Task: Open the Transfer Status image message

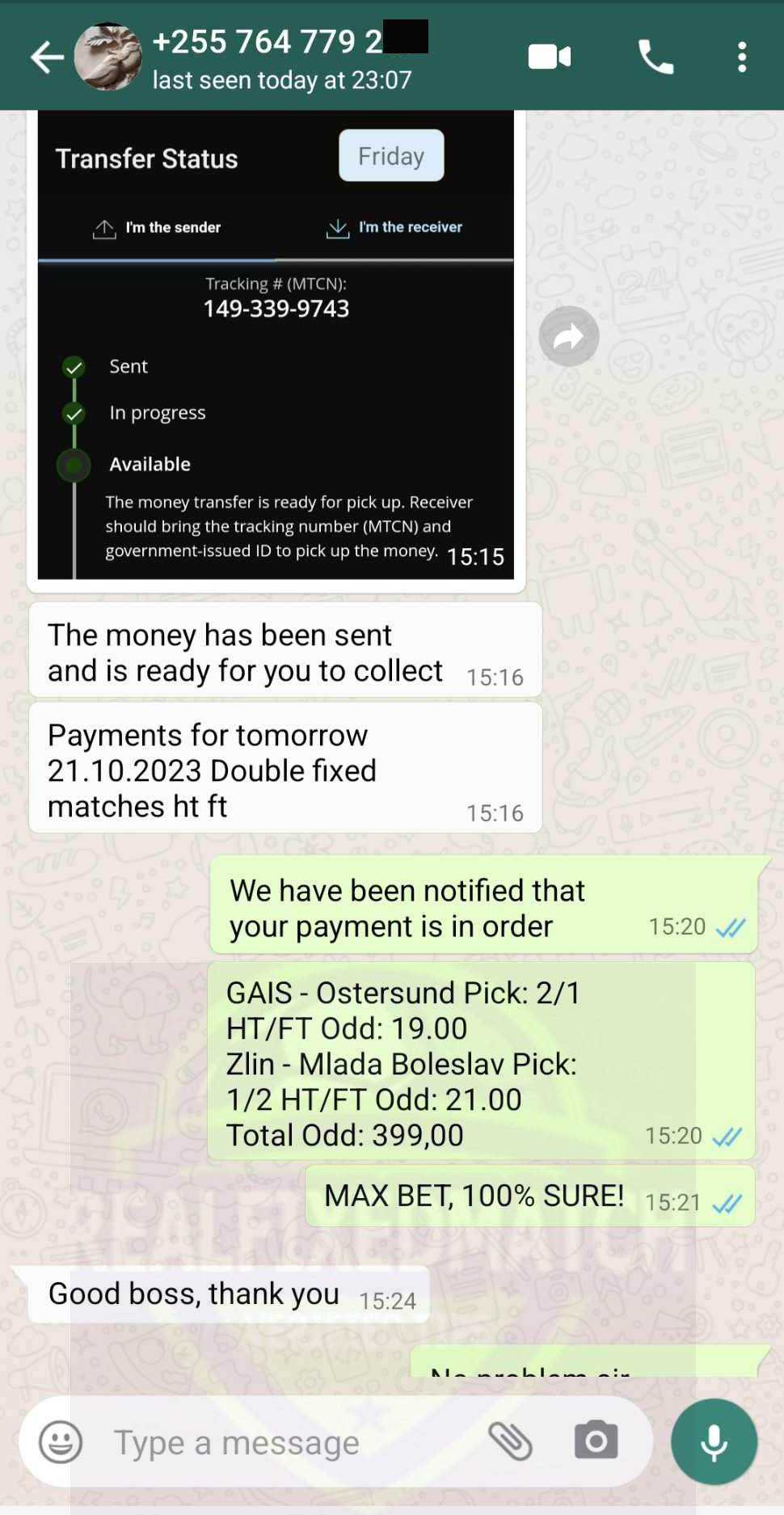Action: tap(276, 345)
